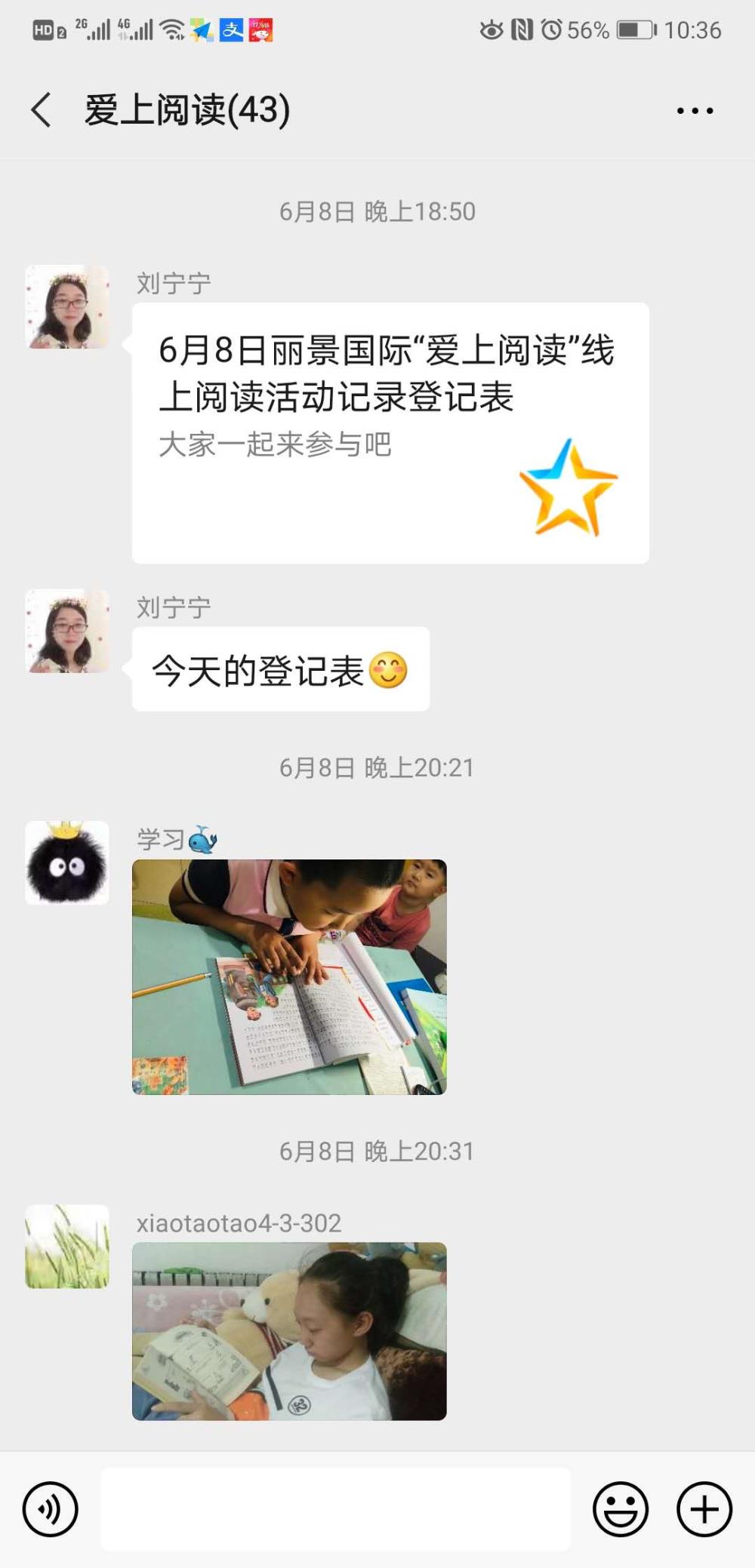
Task: Open the 线上阅读活动记录登记表 shared link card
Action: (390, 433)
